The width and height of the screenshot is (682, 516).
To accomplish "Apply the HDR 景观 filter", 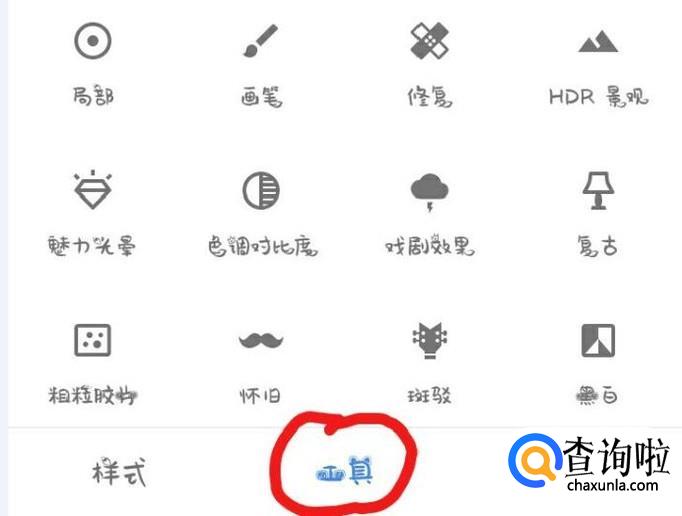I will pyautogui.click(x=598, y=62).
